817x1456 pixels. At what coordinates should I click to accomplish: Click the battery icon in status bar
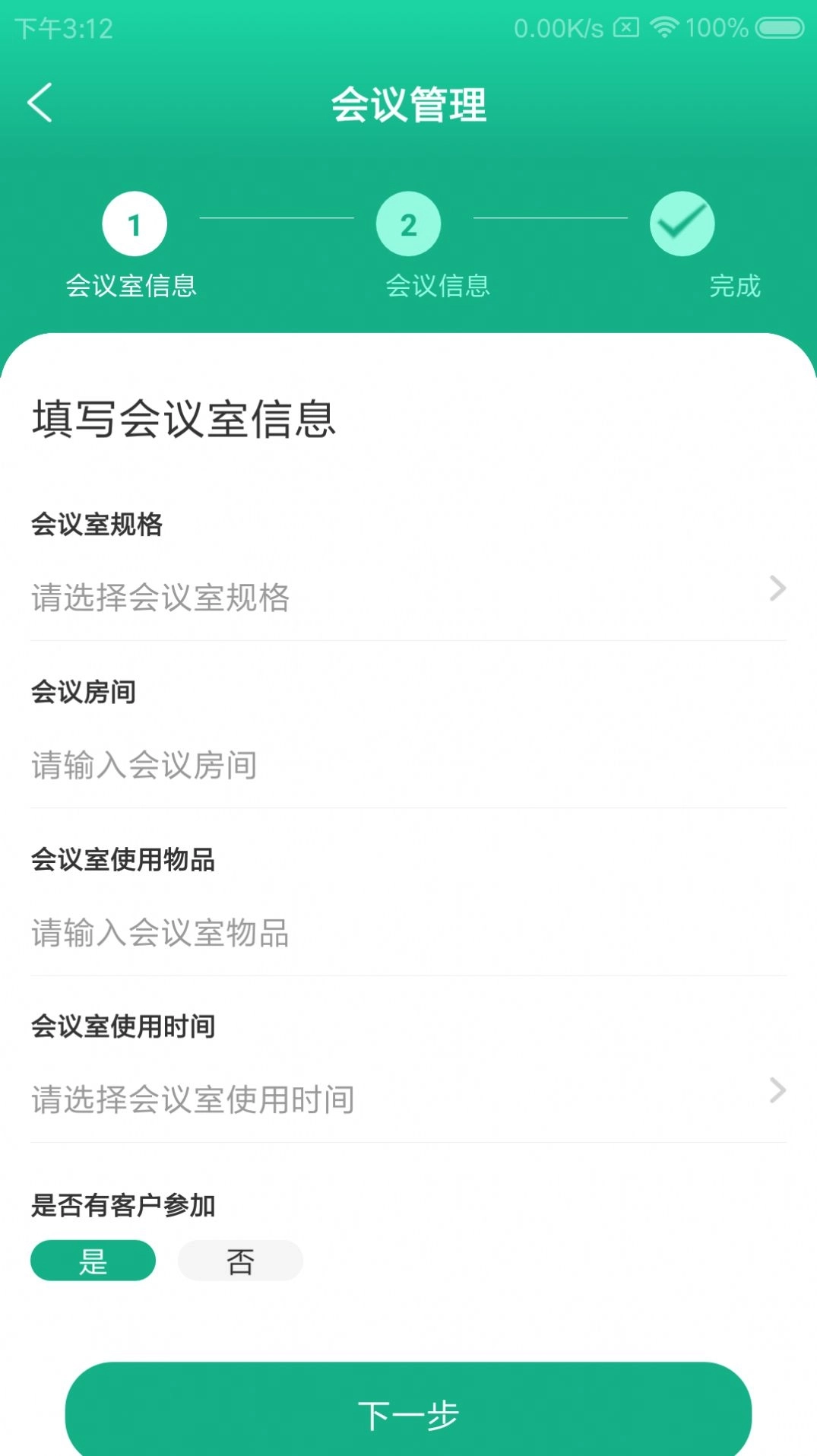777,28
